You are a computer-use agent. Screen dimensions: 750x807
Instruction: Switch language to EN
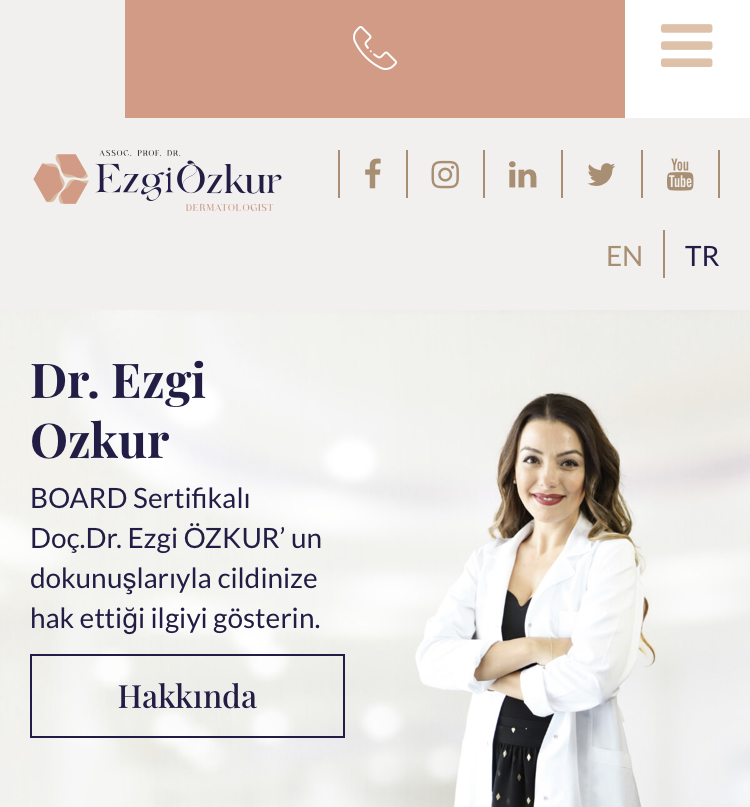[624, 256]
